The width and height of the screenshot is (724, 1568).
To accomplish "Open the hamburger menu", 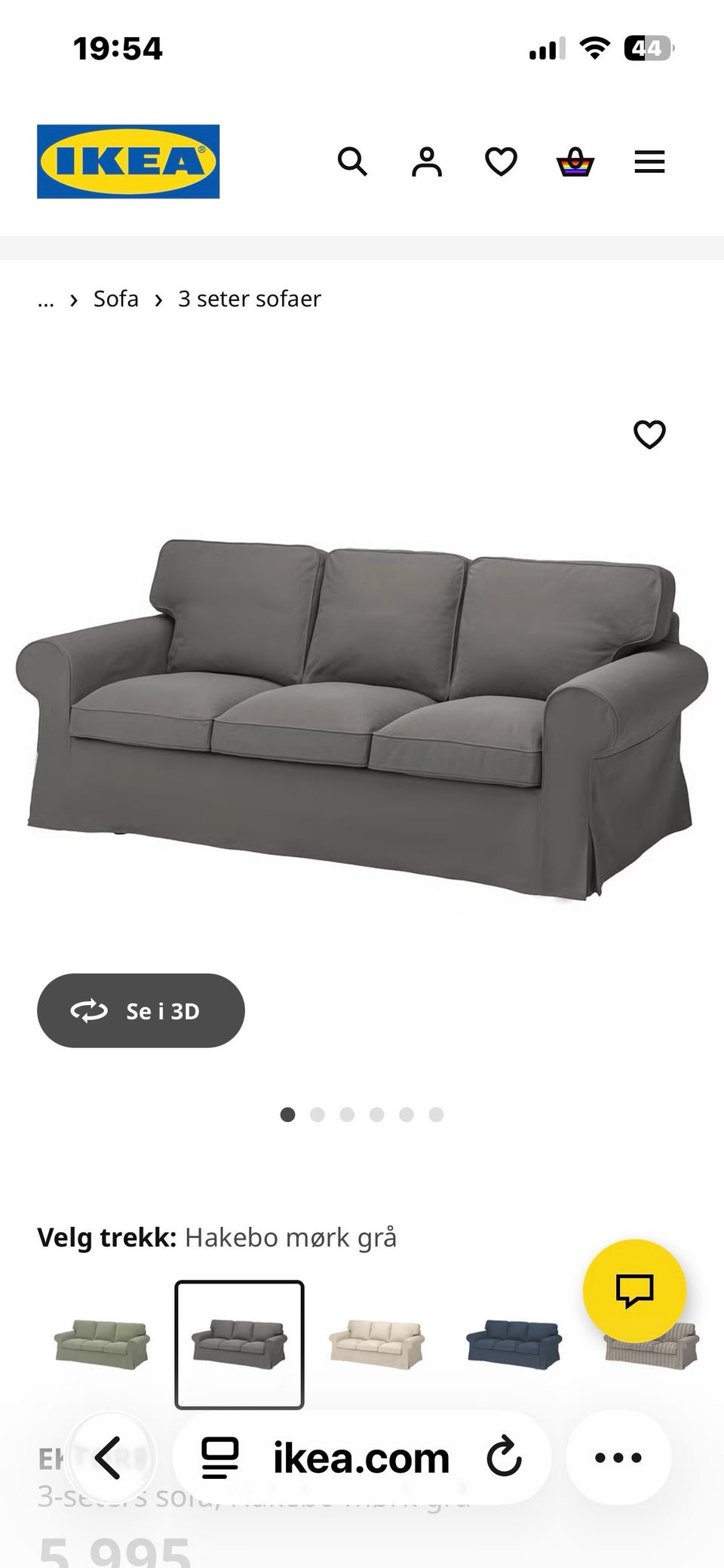I will click(649, 161).
